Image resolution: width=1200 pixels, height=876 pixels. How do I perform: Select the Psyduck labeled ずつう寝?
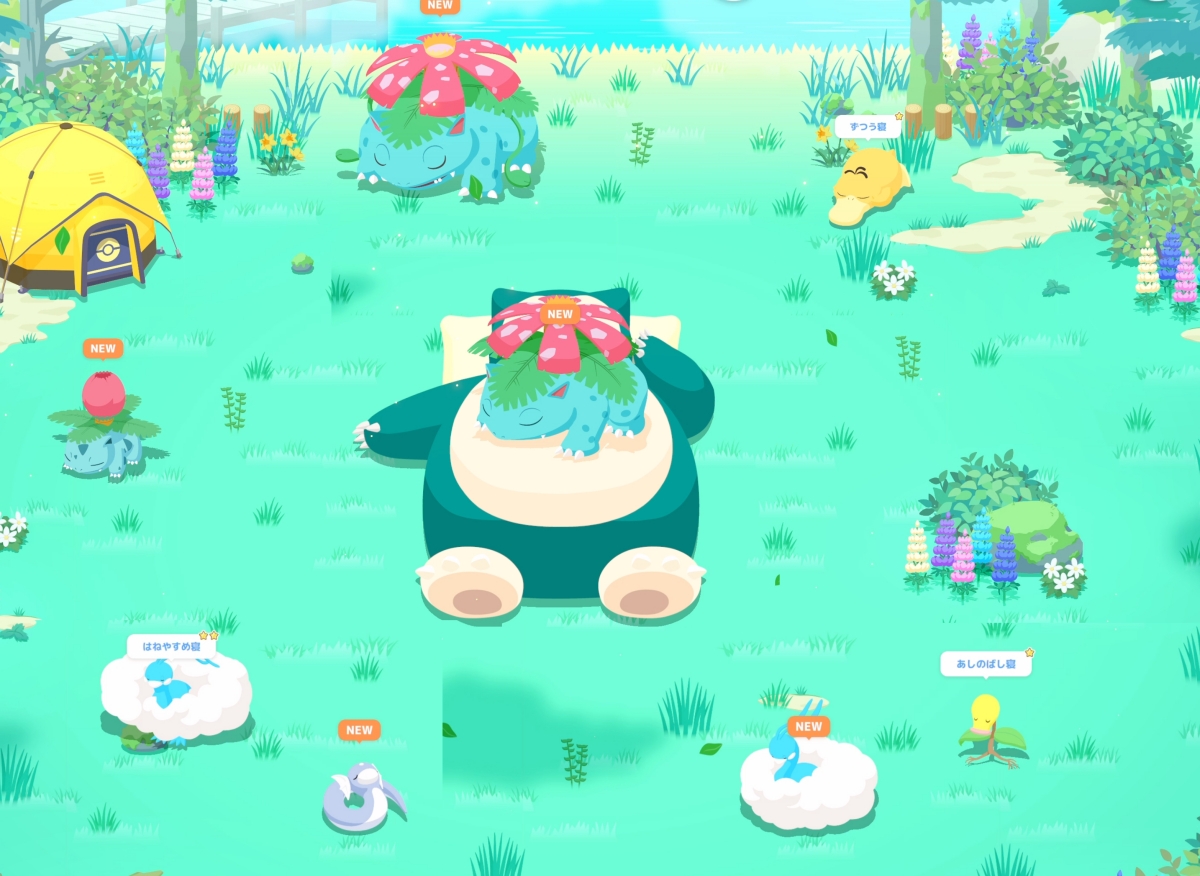pos(868,185)
